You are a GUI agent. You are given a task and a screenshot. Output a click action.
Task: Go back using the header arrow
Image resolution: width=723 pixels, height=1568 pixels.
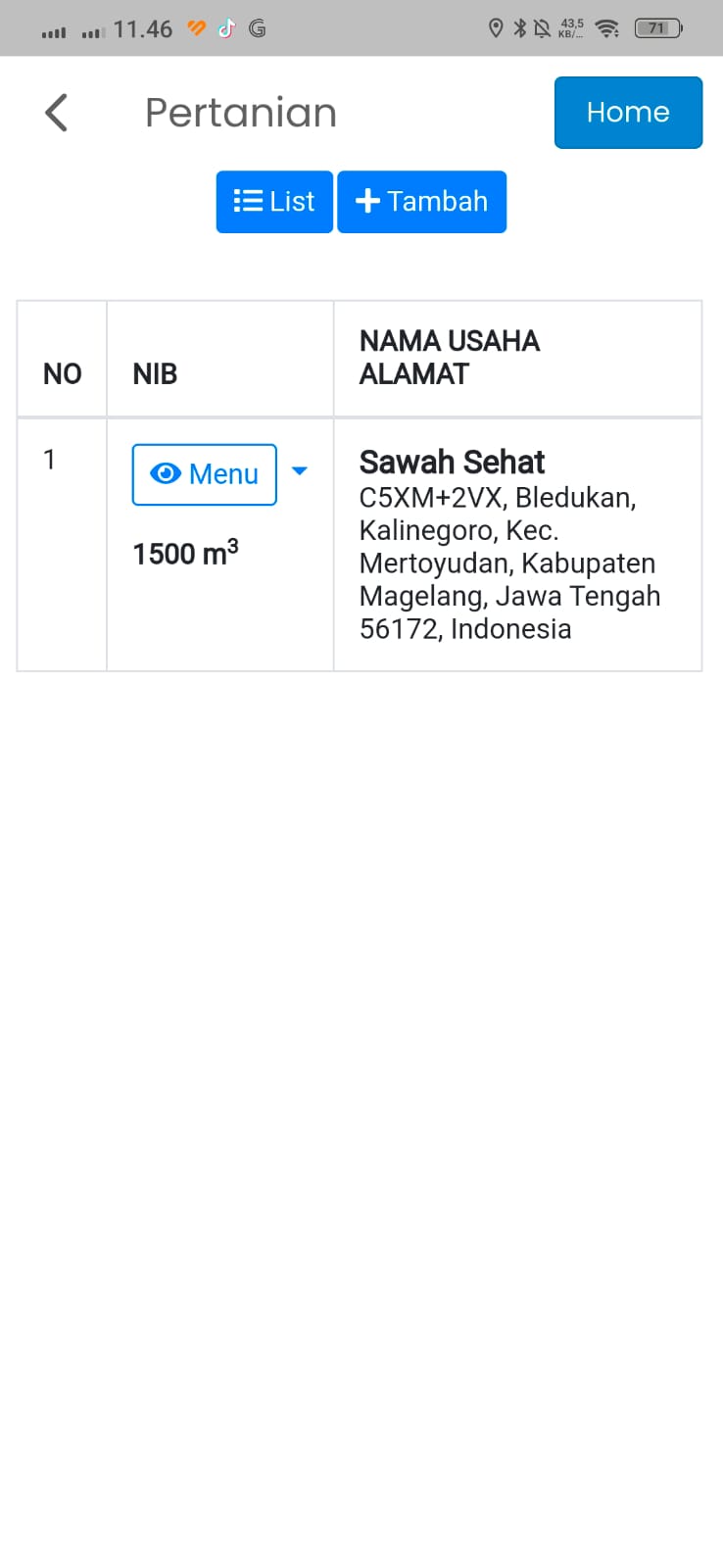tap(57, 113)
